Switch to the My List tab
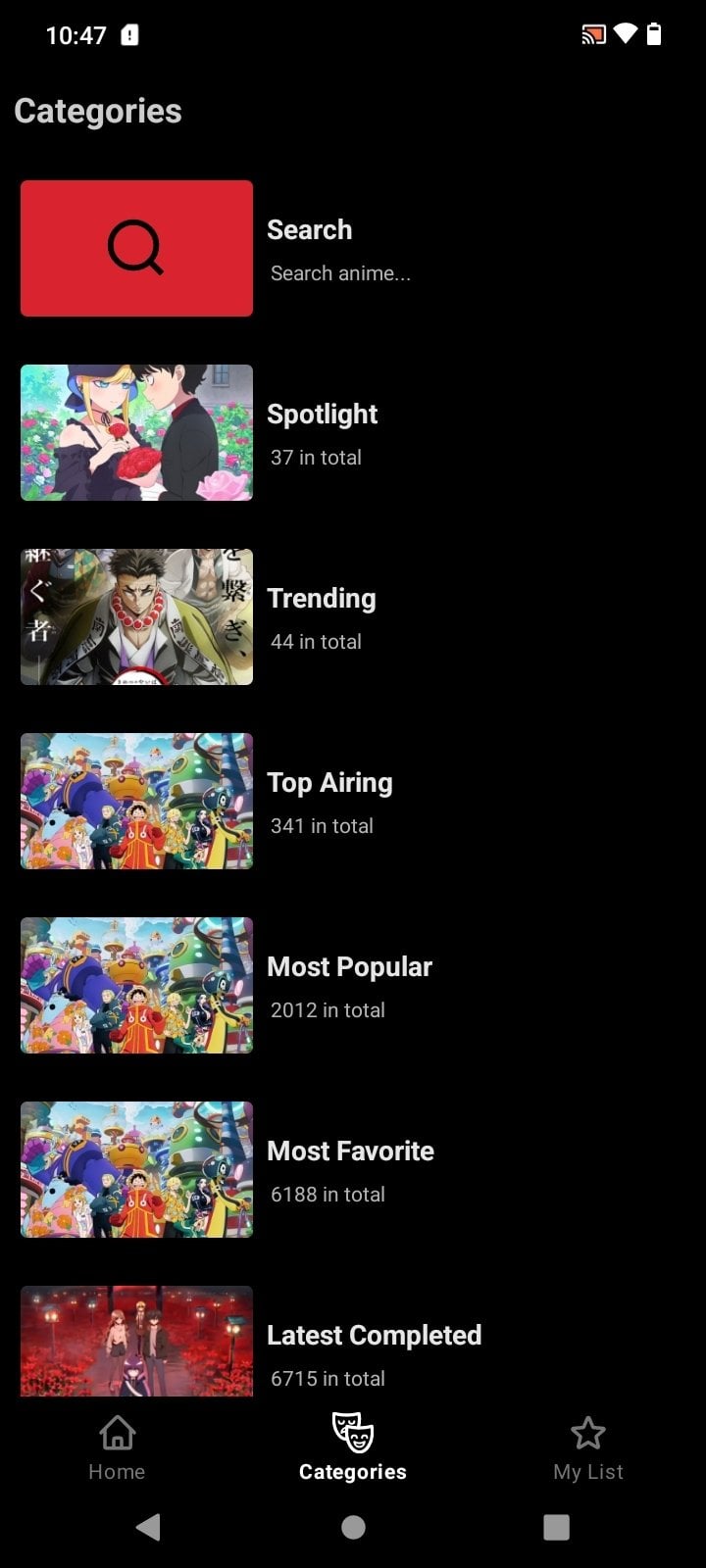The height and width of the screenshot is (1568, 706). pos(587,1447)
